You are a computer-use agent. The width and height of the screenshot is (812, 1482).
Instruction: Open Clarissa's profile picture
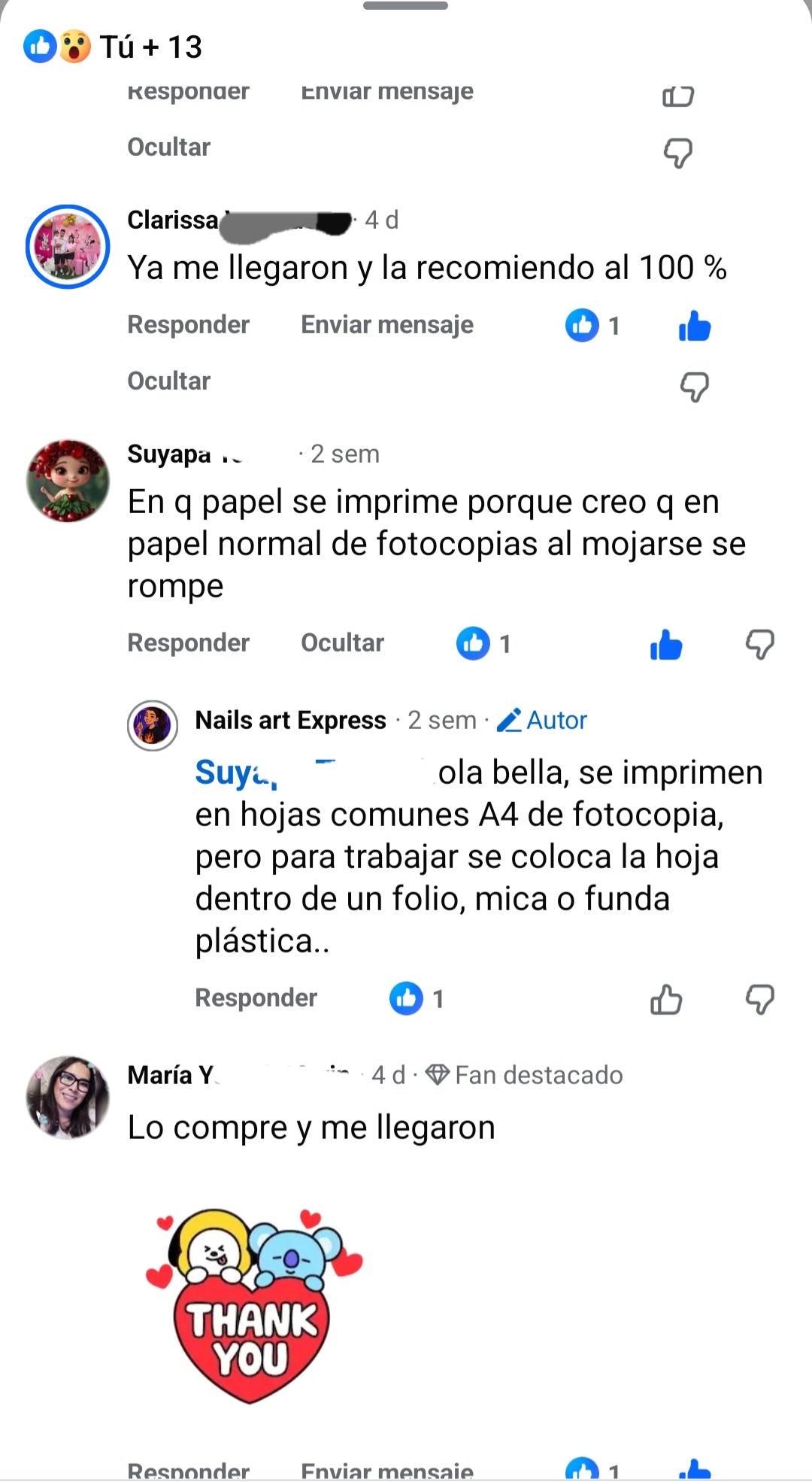68,247
